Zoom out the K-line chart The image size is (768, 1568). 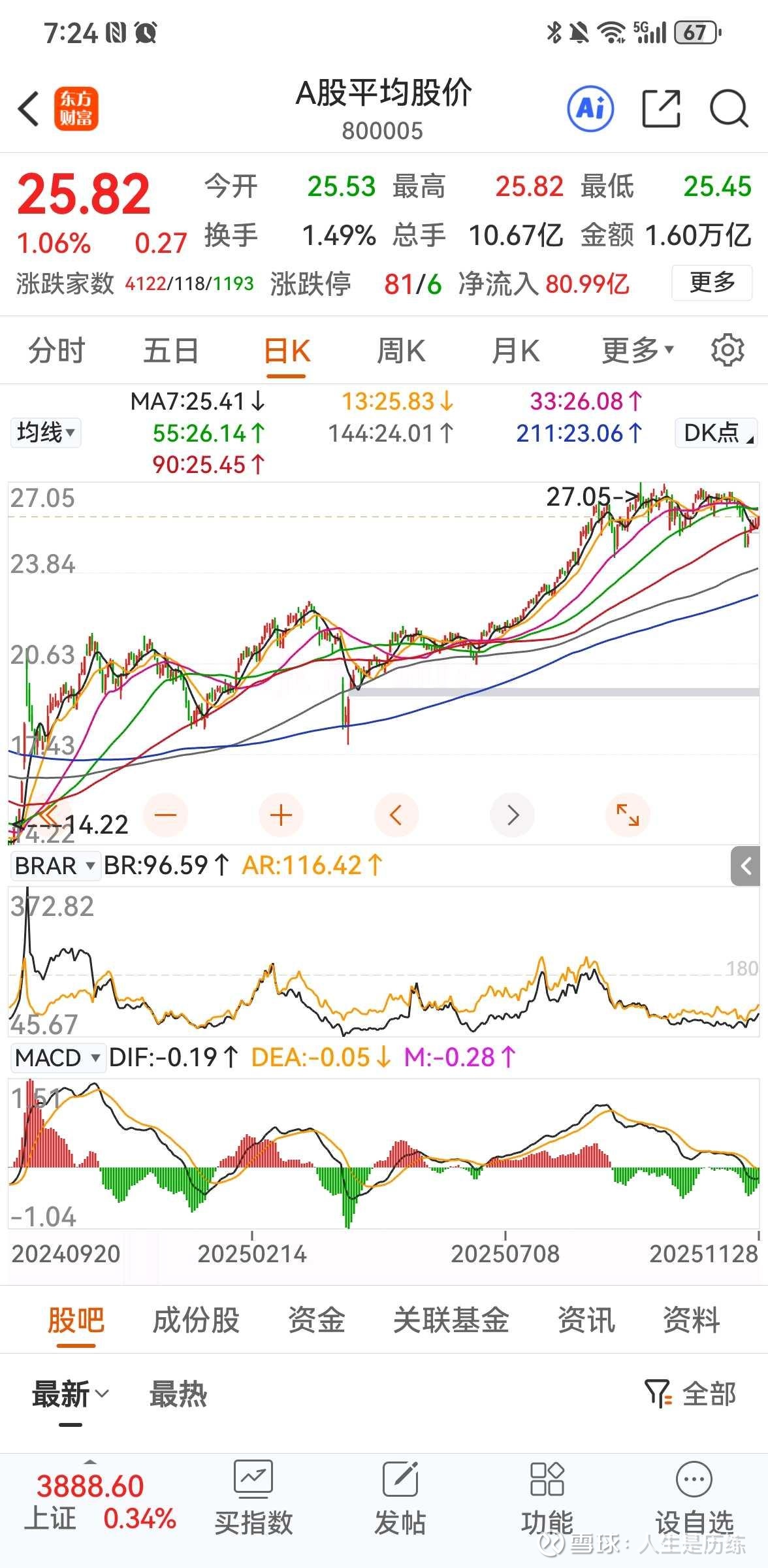coord(166,815)
